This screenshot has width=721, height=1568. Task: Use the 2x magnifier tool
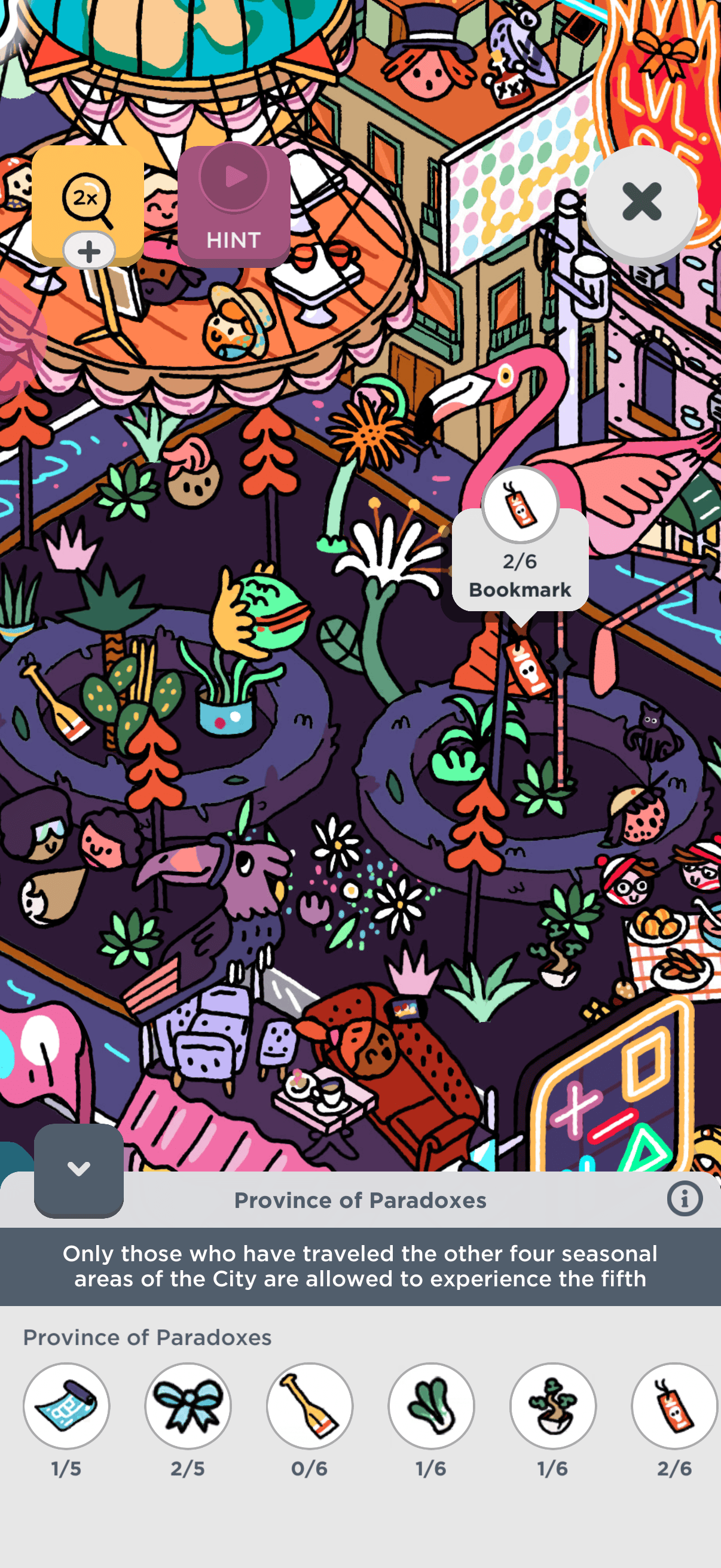88,199
